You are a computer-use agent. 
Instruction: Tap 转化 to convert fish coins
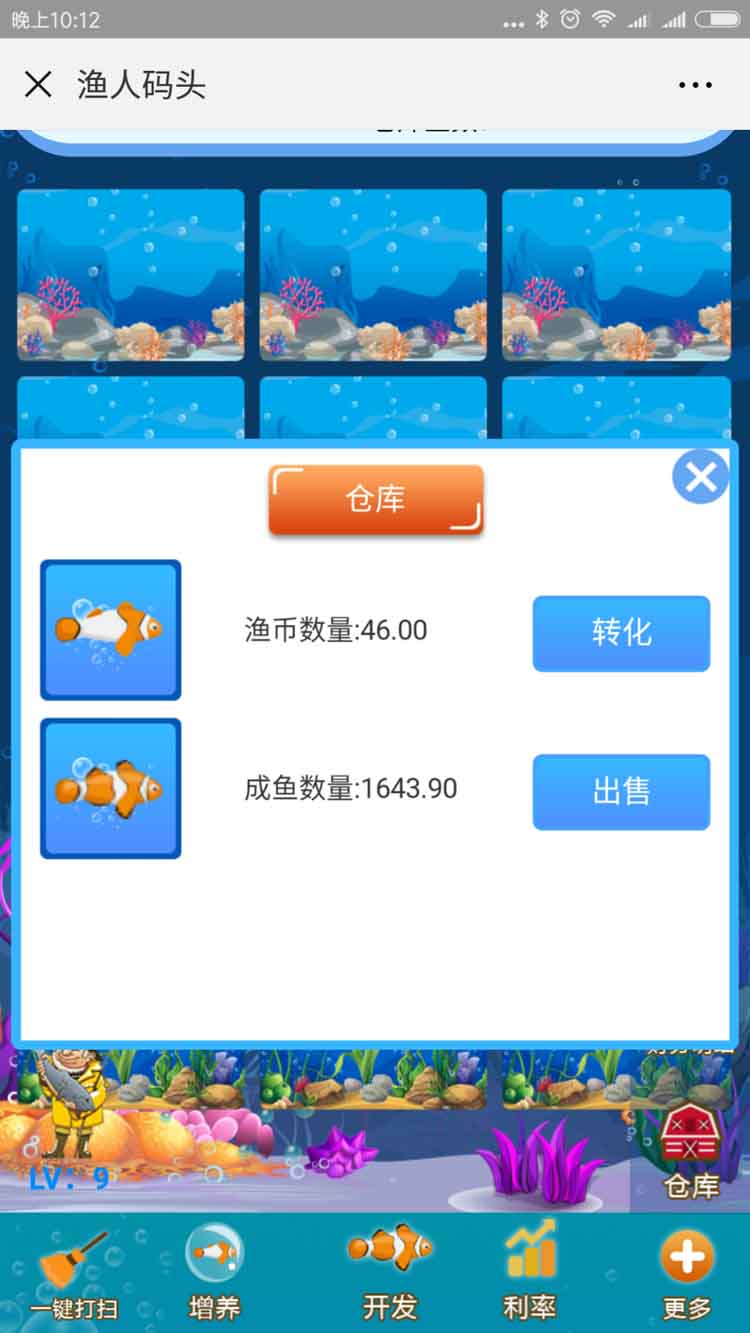[621, 633]
